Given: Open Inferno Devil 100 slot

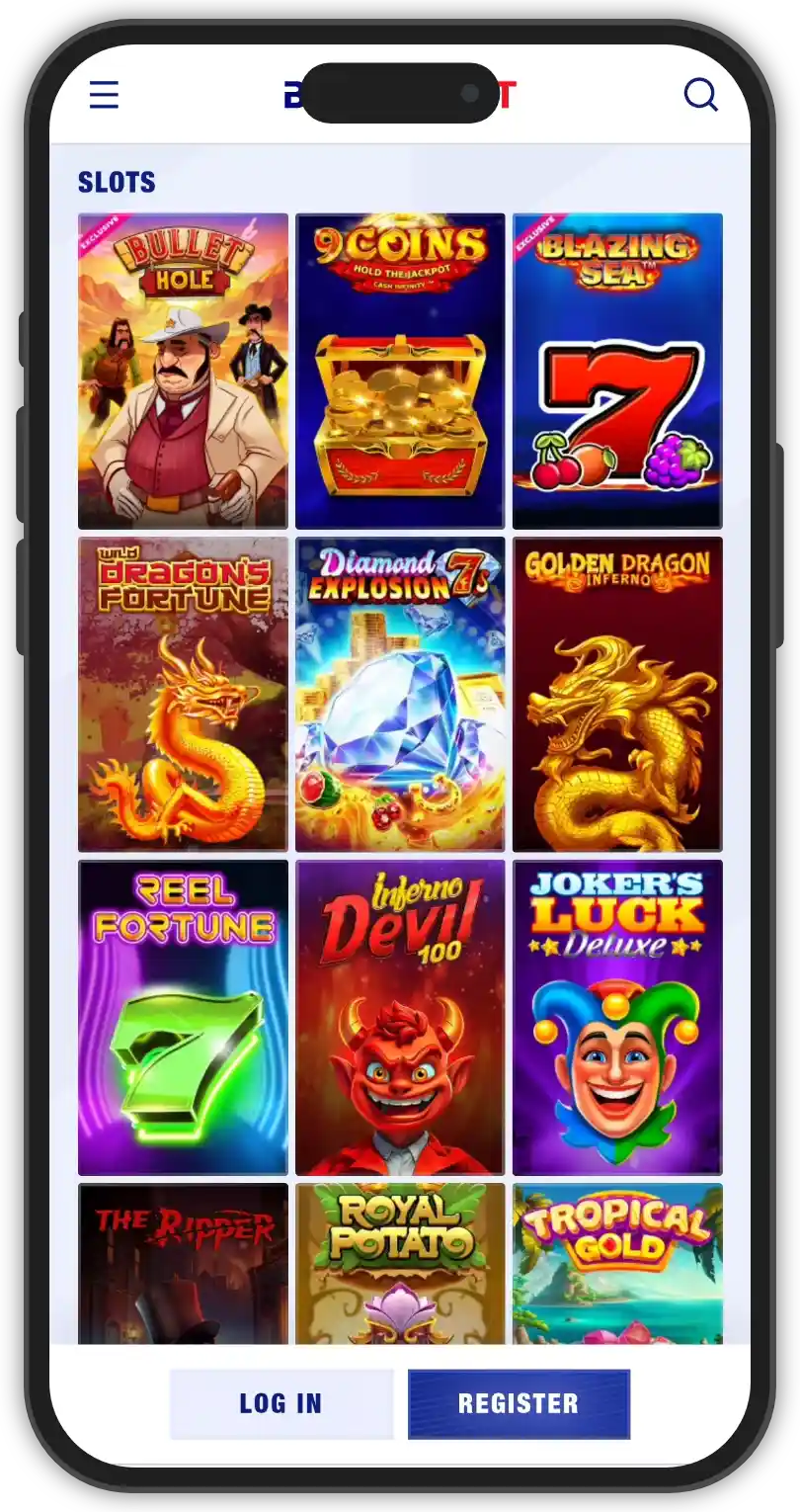Looking at the screenshot, I should [x=400, y=1017].
